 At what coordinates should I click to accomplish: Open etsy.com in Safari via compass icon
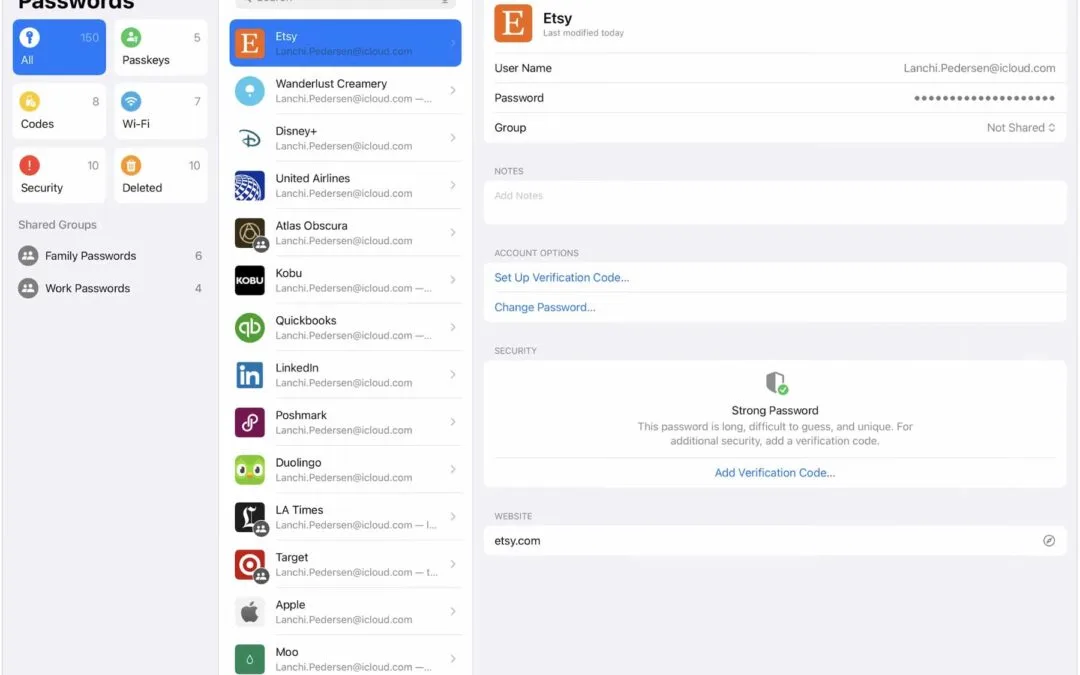click(1048, 541)
